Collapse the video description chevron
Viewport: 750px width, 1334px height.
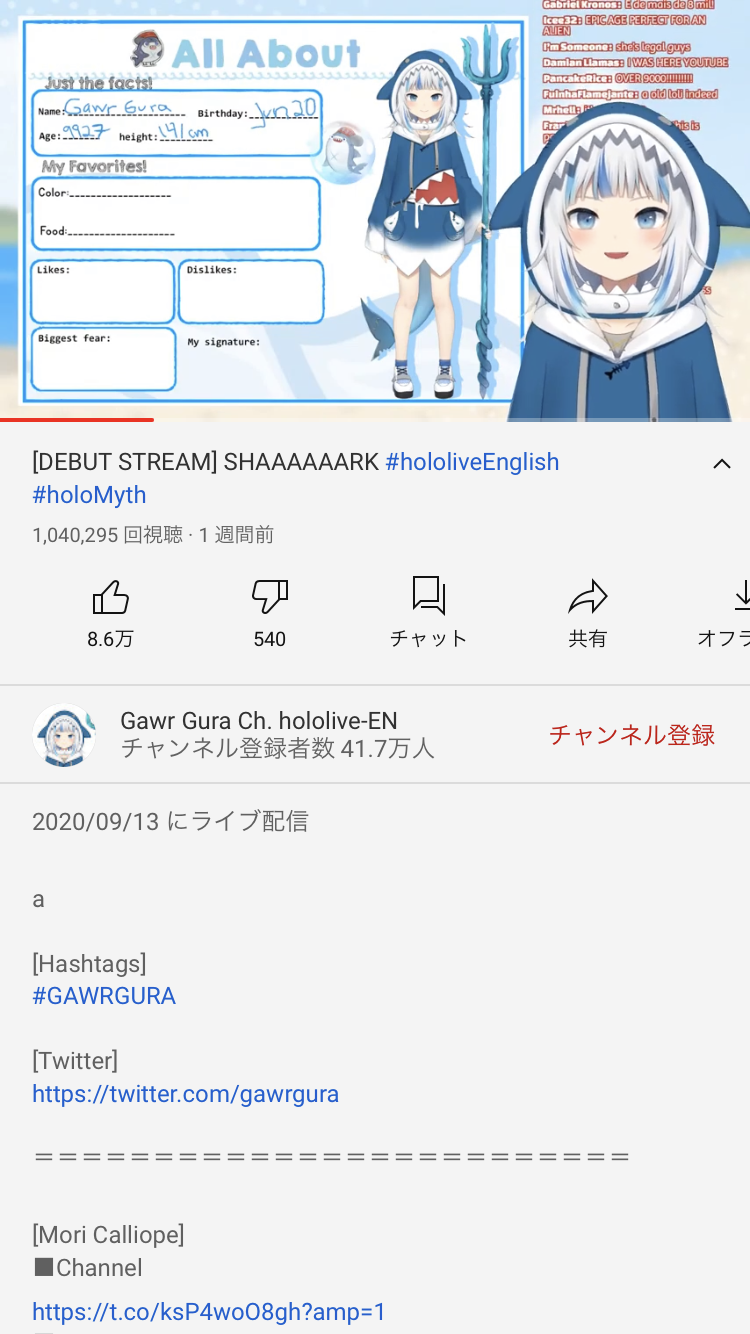coord(721,463)
